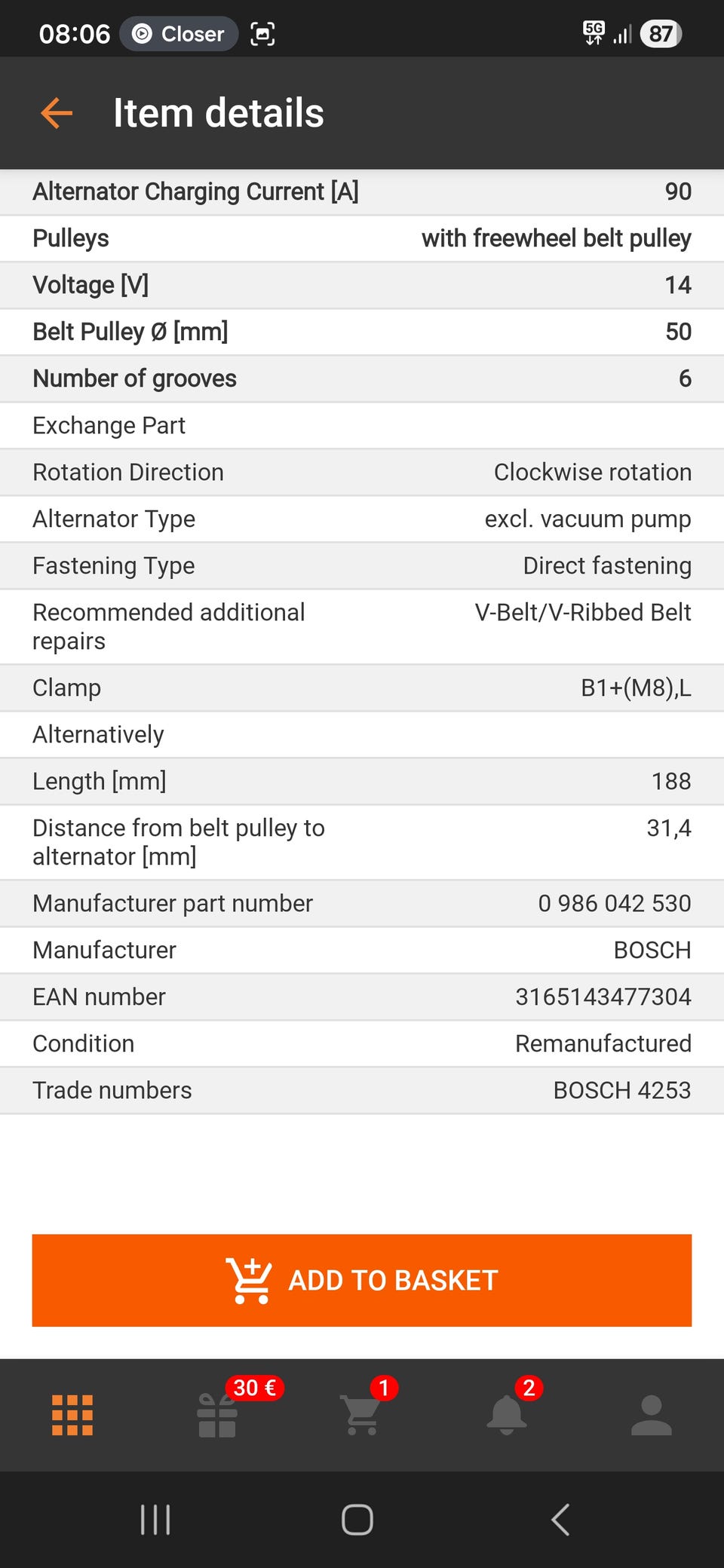
Task: Switch to the profile tab
Action: tap(651, 1415)
